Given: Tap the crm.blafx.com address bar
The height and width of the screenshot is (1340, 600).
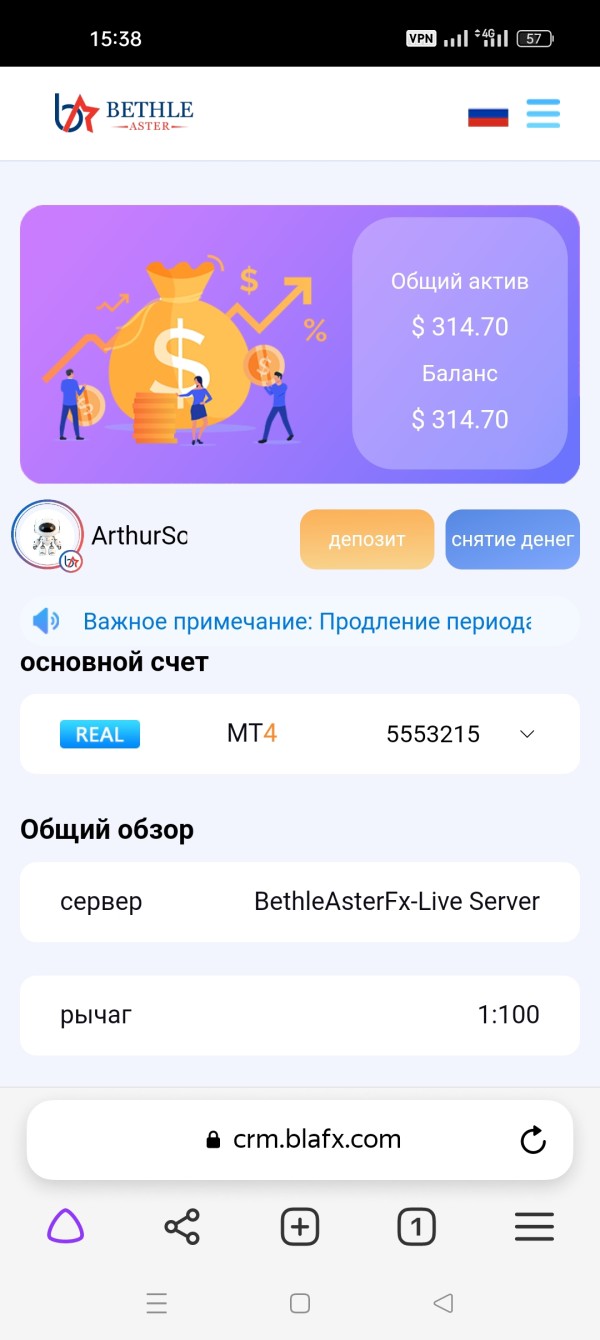Looking at the screenshot, I should click(300, 1140).
